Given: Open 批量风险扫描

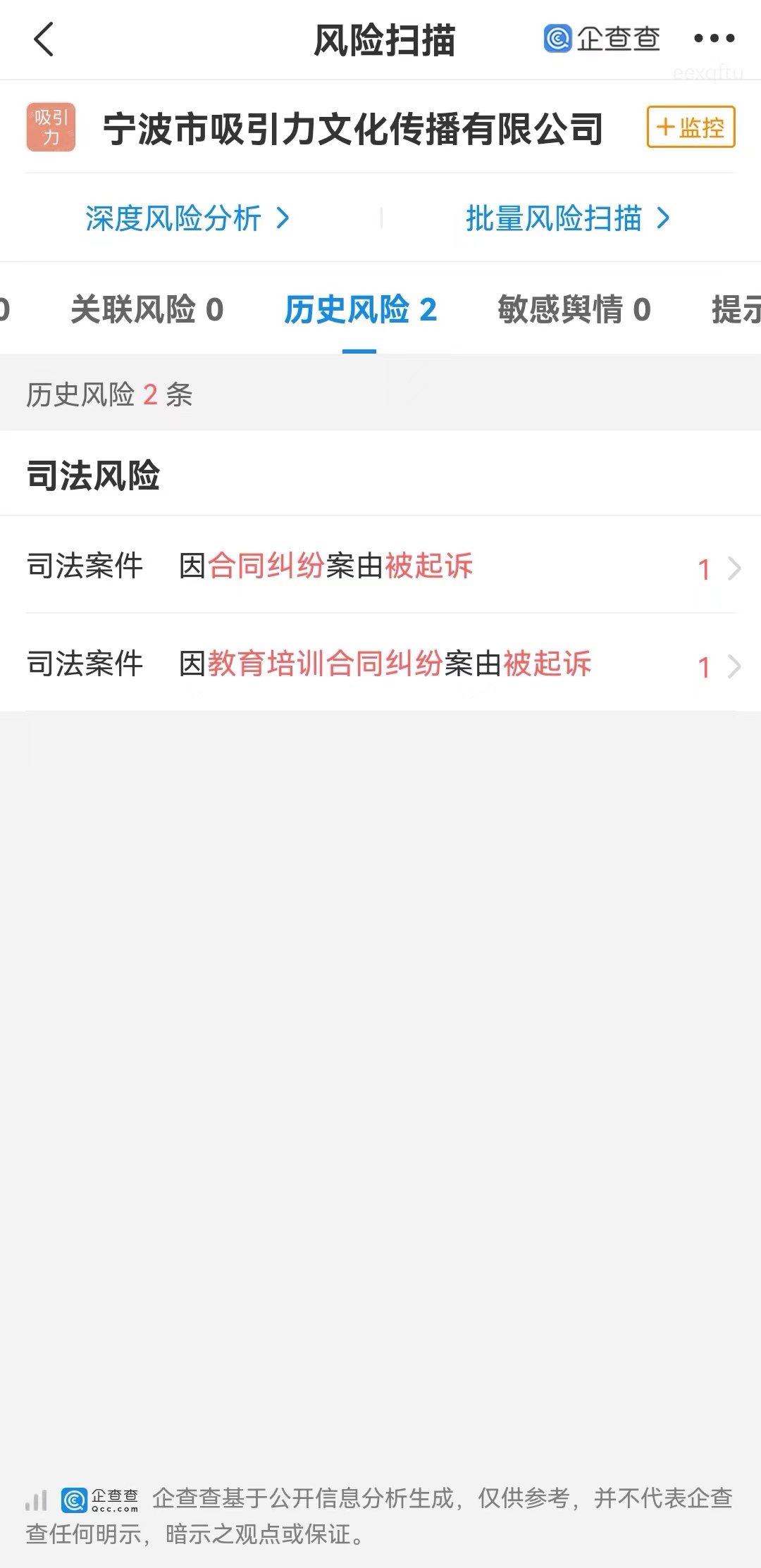Looking at the screenshot, I should pos(567,218).
